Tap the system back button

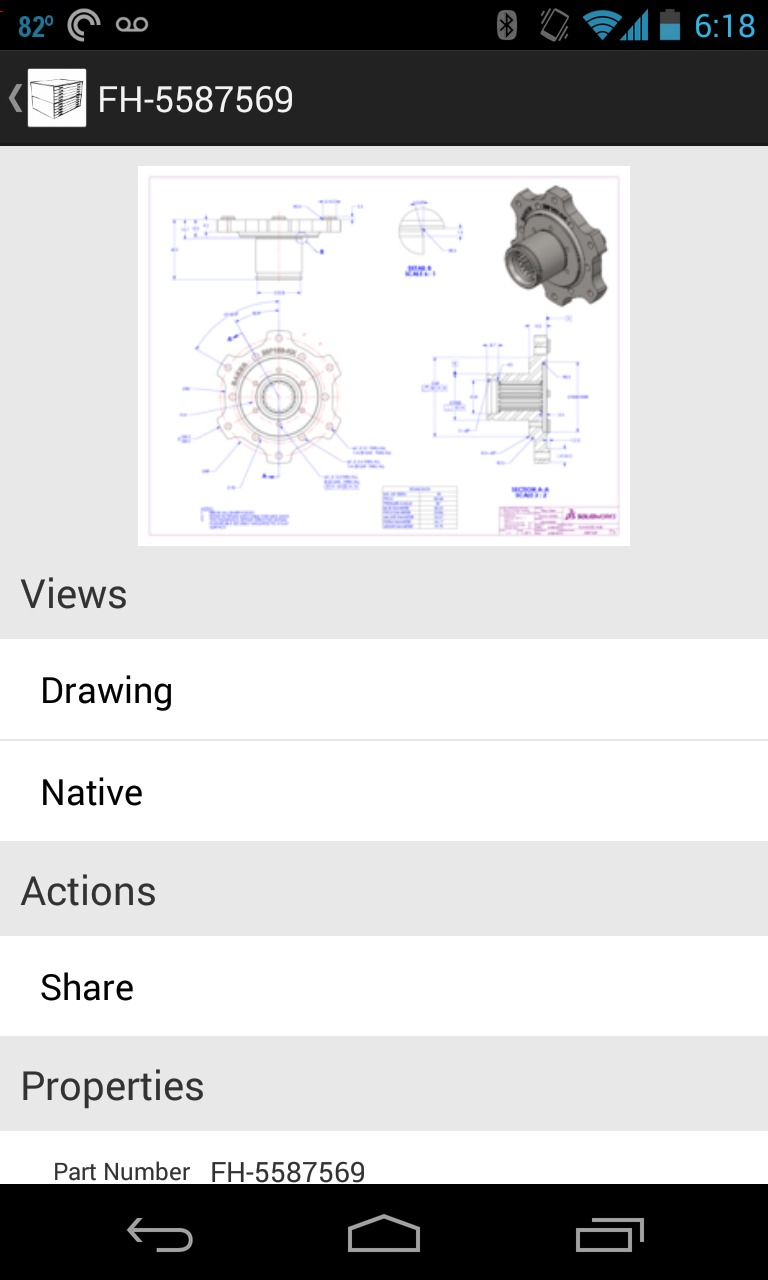click(x=160, y=1236)
